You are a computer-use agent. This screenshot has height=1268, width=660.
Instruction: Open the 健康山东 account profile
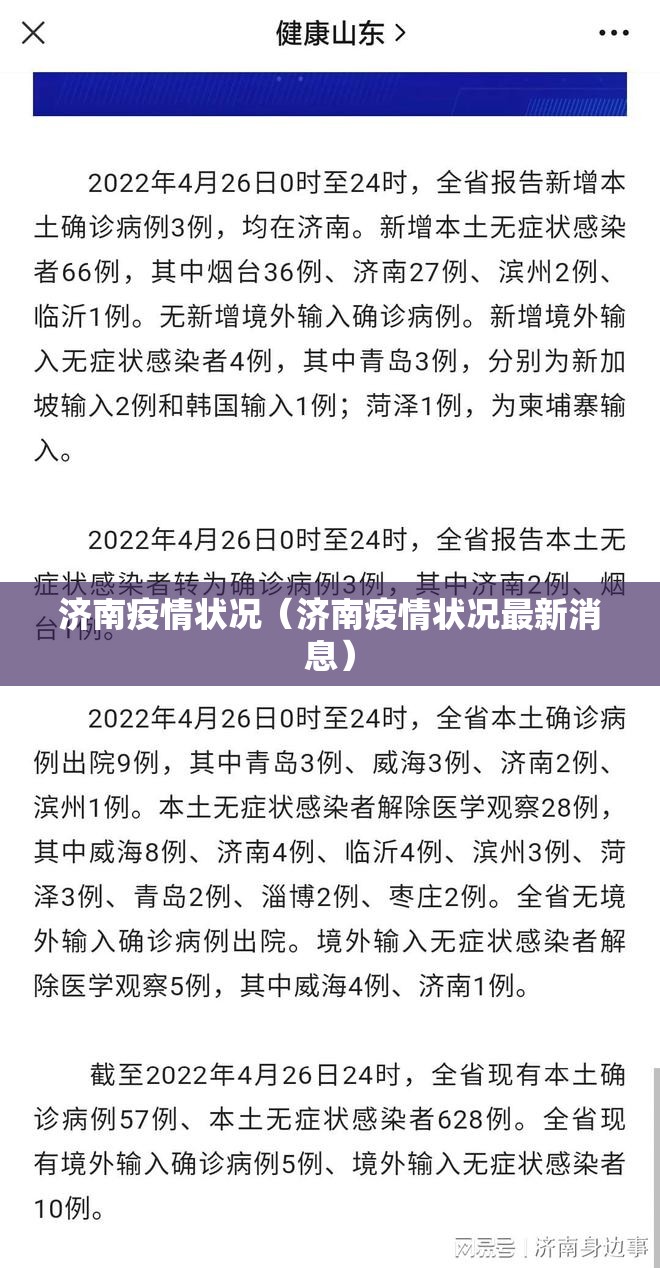(340, 33)
